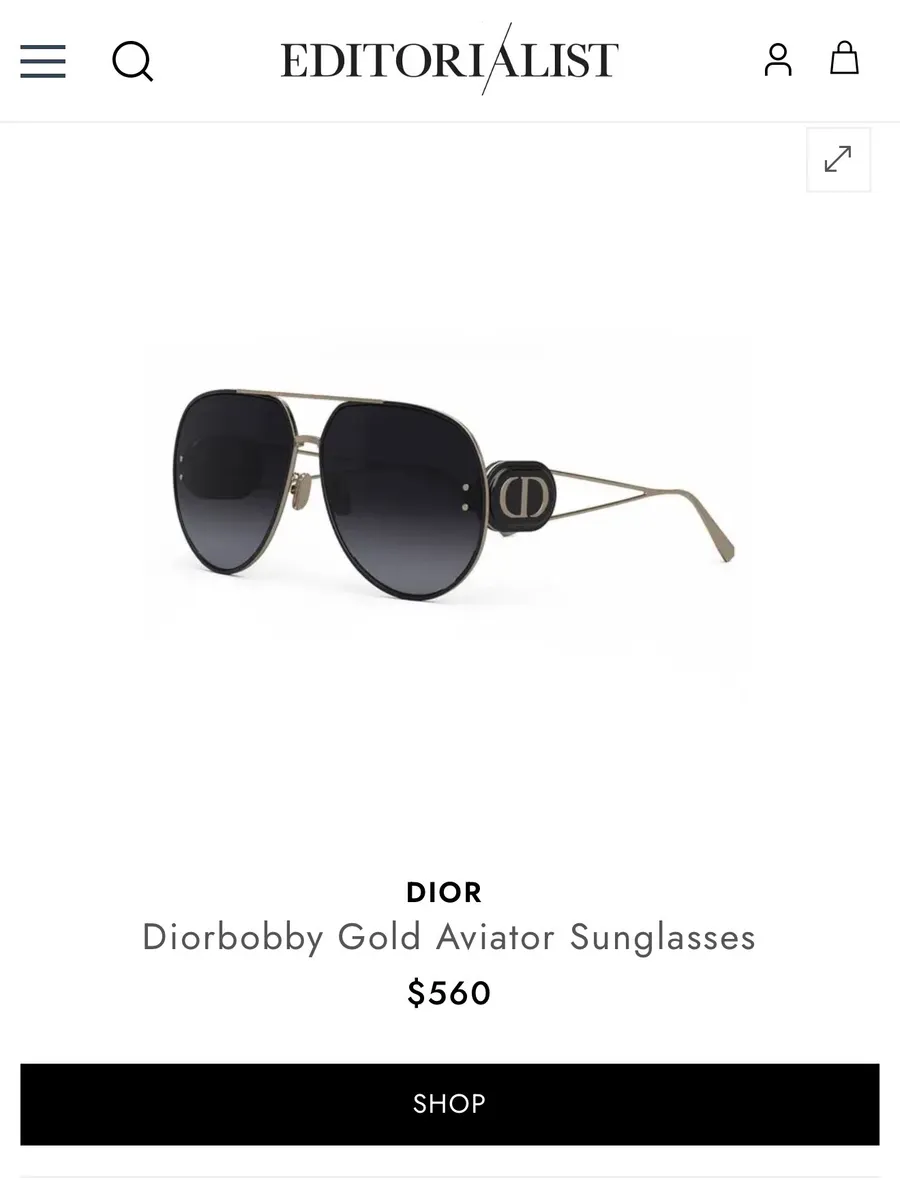This screenshot has height=1181, width=900.
Task: Tap the Diorbobby sunglasses product image
Action: (450, 493)
